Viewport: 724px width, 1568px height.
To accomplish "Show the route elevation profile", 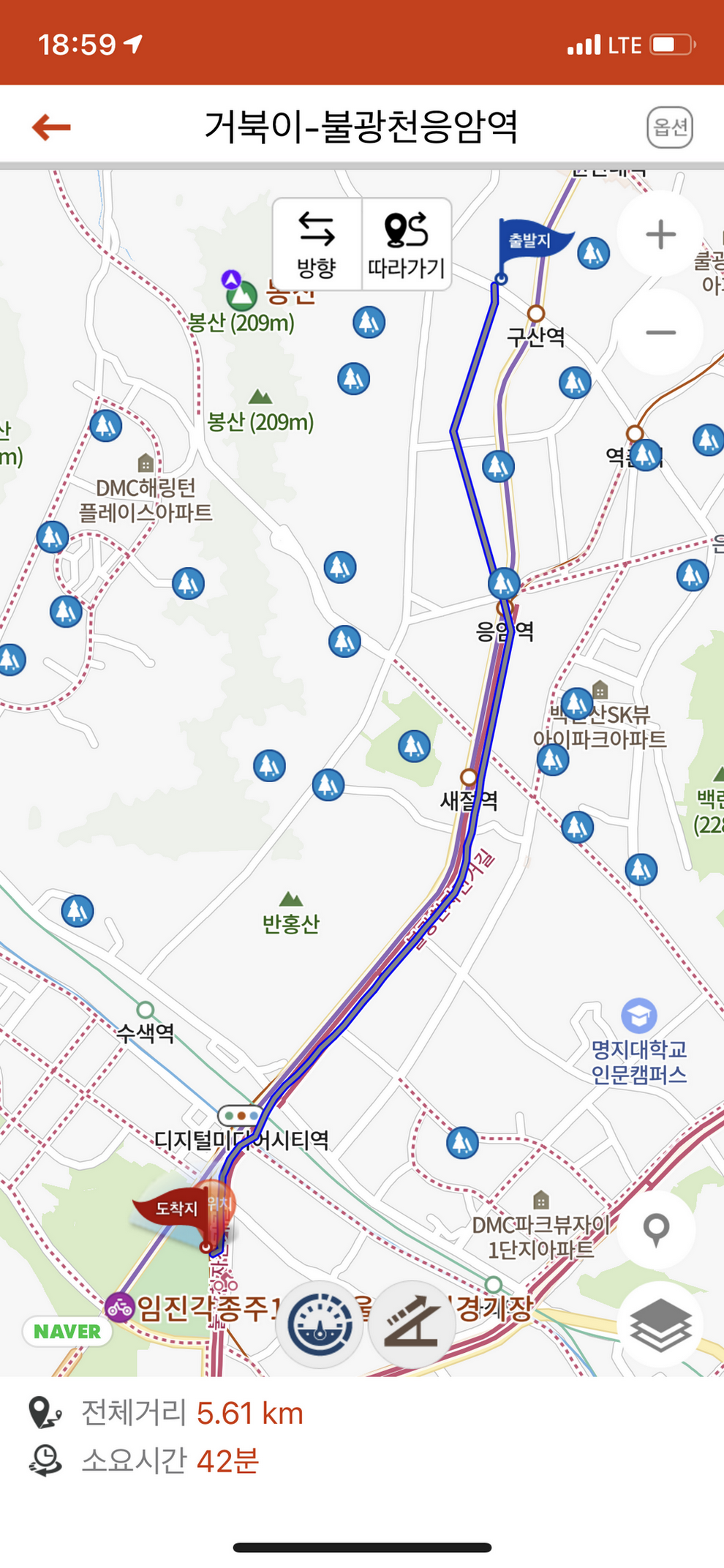I will [412, 1324].
